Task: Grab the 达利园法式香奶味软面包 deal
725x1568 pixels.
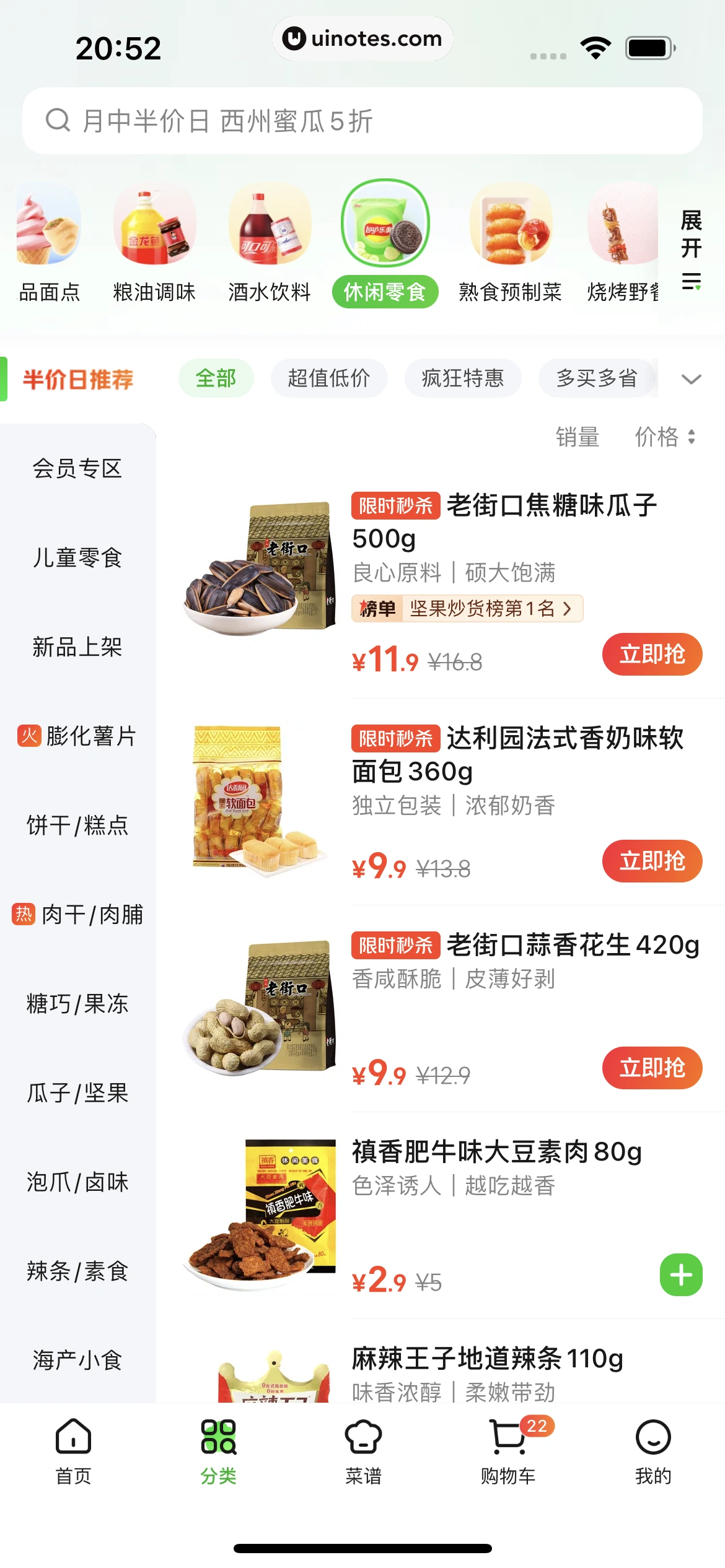Action: point(652,861)
